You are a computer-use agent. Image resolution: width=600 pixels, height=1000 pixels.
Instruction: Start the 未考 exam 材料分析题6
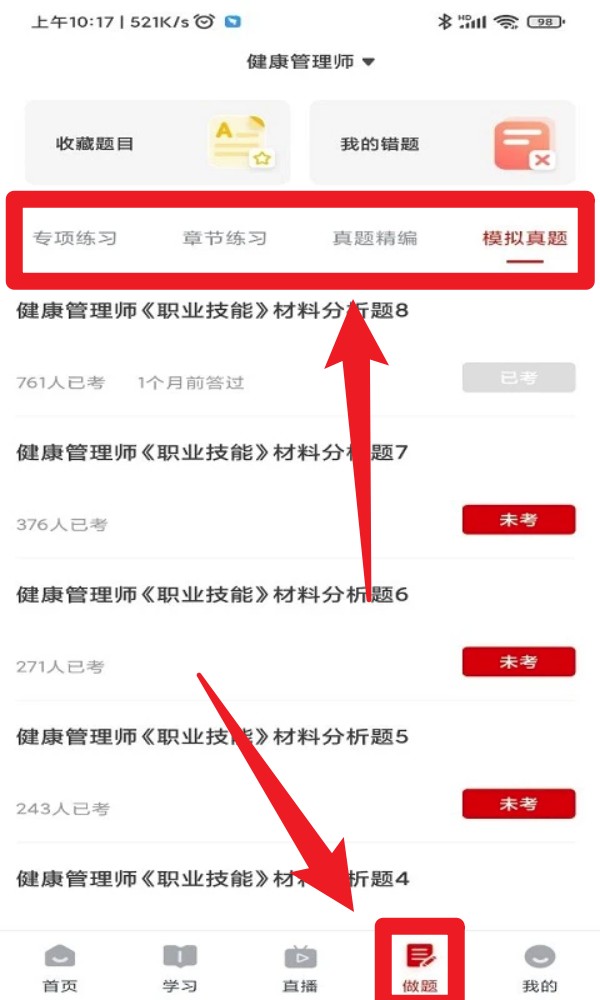pos(518,662)
